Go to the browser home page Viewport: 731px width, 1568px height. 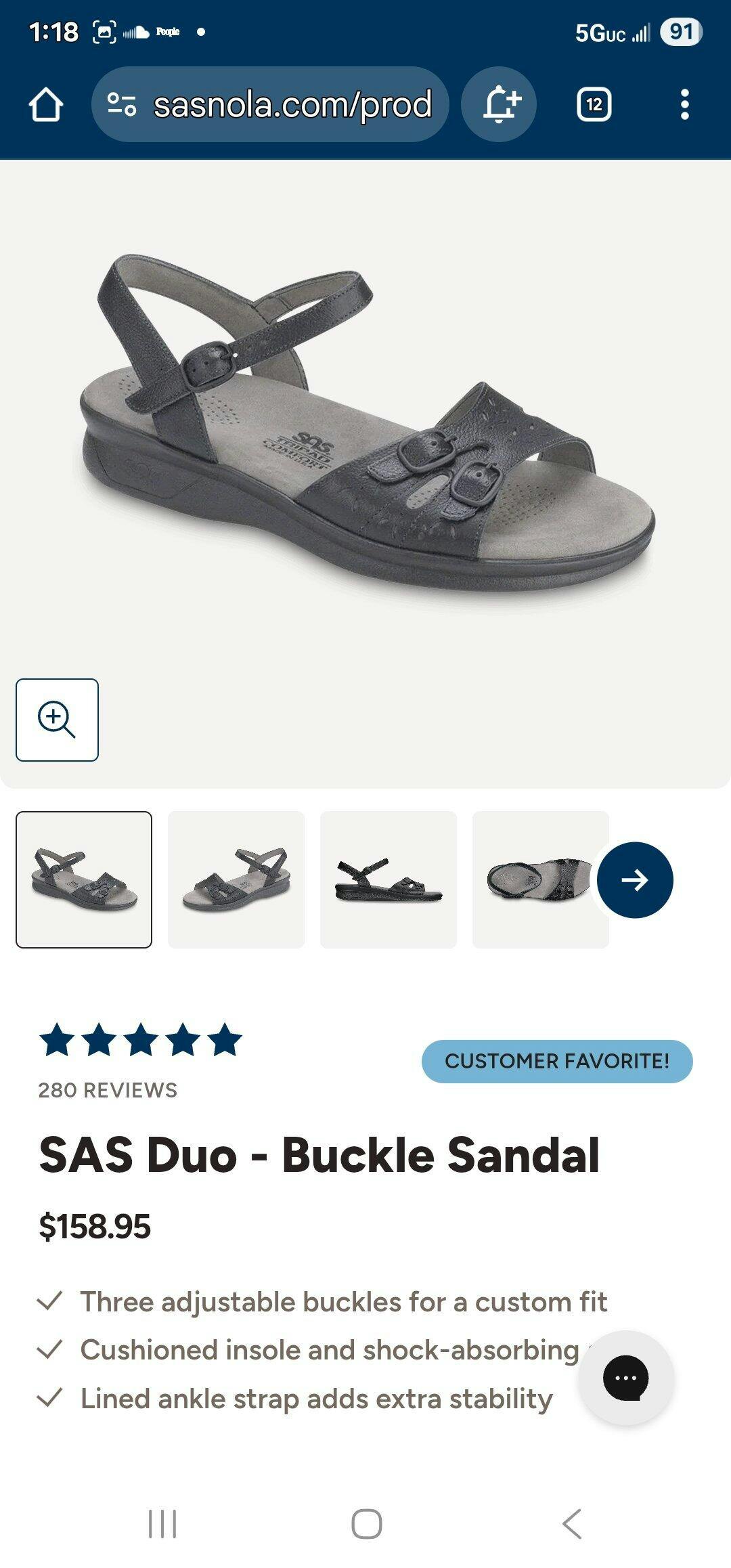coord(46,105)
